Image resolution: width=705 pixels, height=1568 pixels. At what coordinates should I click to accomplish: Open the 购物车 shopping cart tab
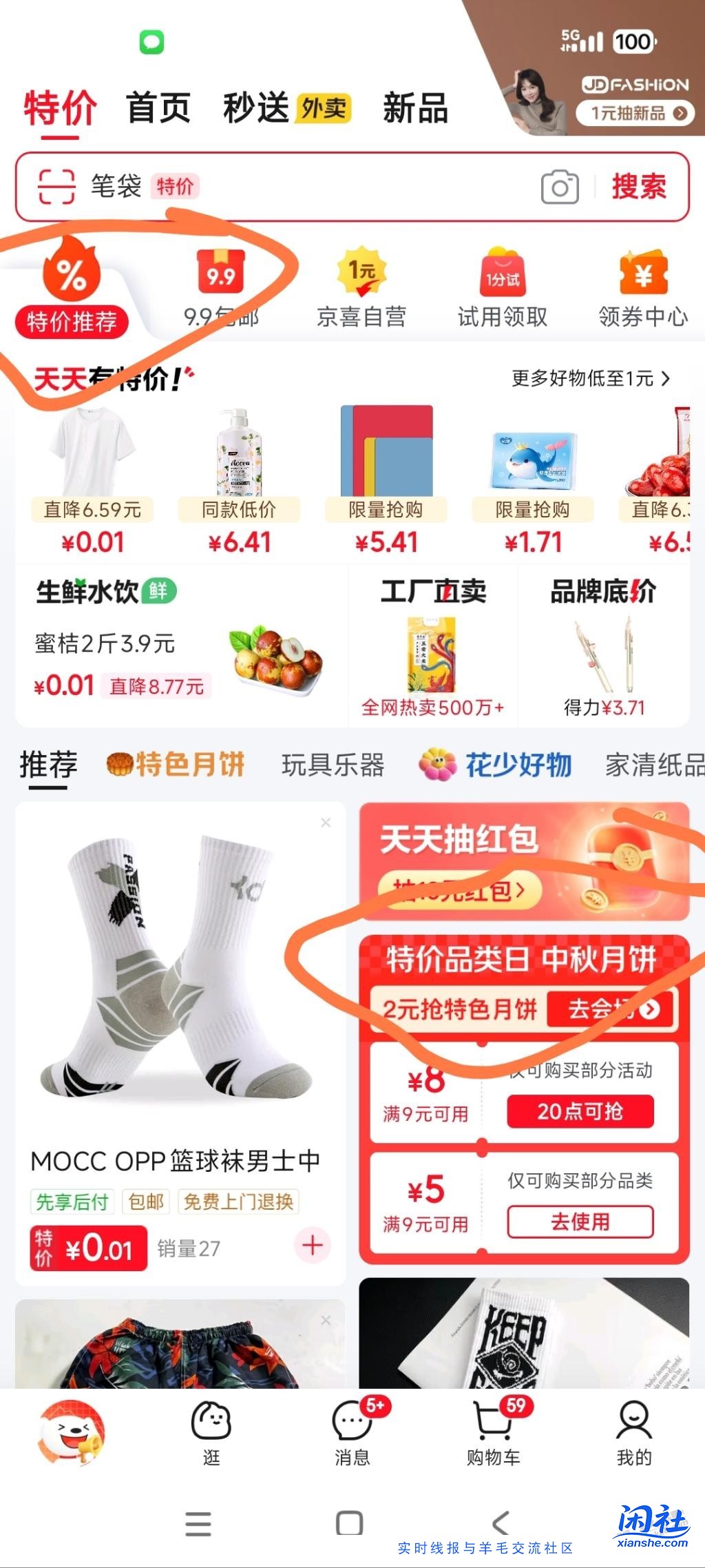(x=493, y=1433)
